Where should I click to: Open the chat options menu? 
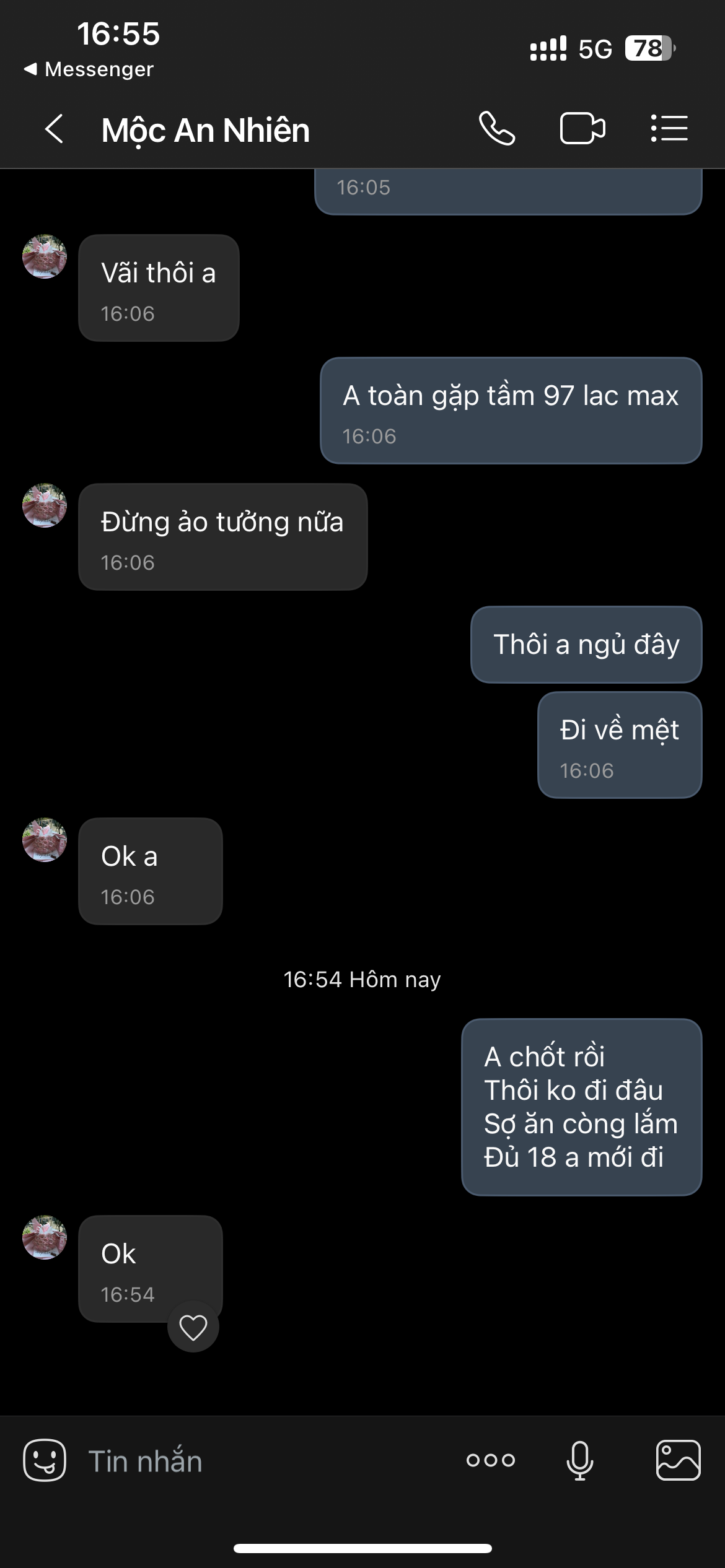pyautogui.click(x=669, y=129)
